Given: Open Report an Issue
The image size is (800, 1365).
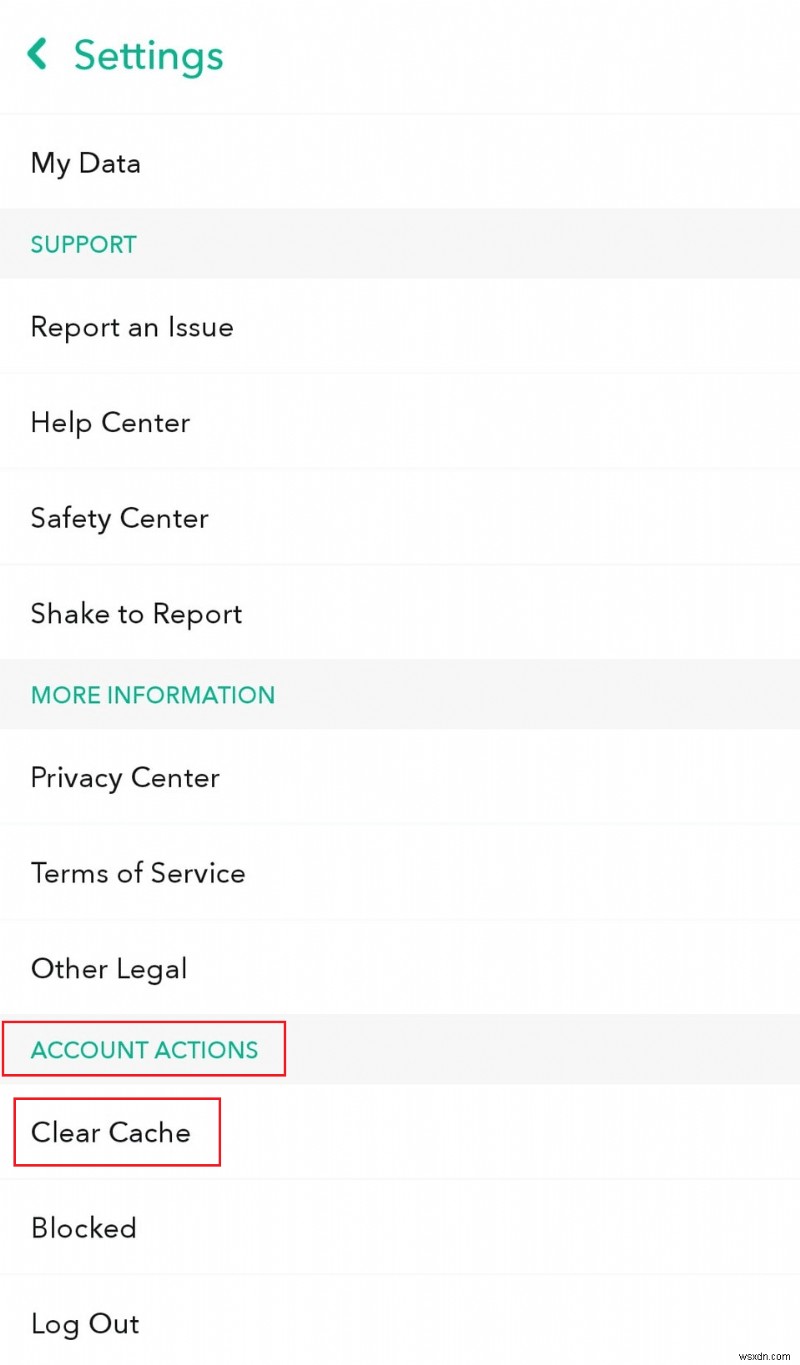Looking at the screenshot, I should [132, 327].
